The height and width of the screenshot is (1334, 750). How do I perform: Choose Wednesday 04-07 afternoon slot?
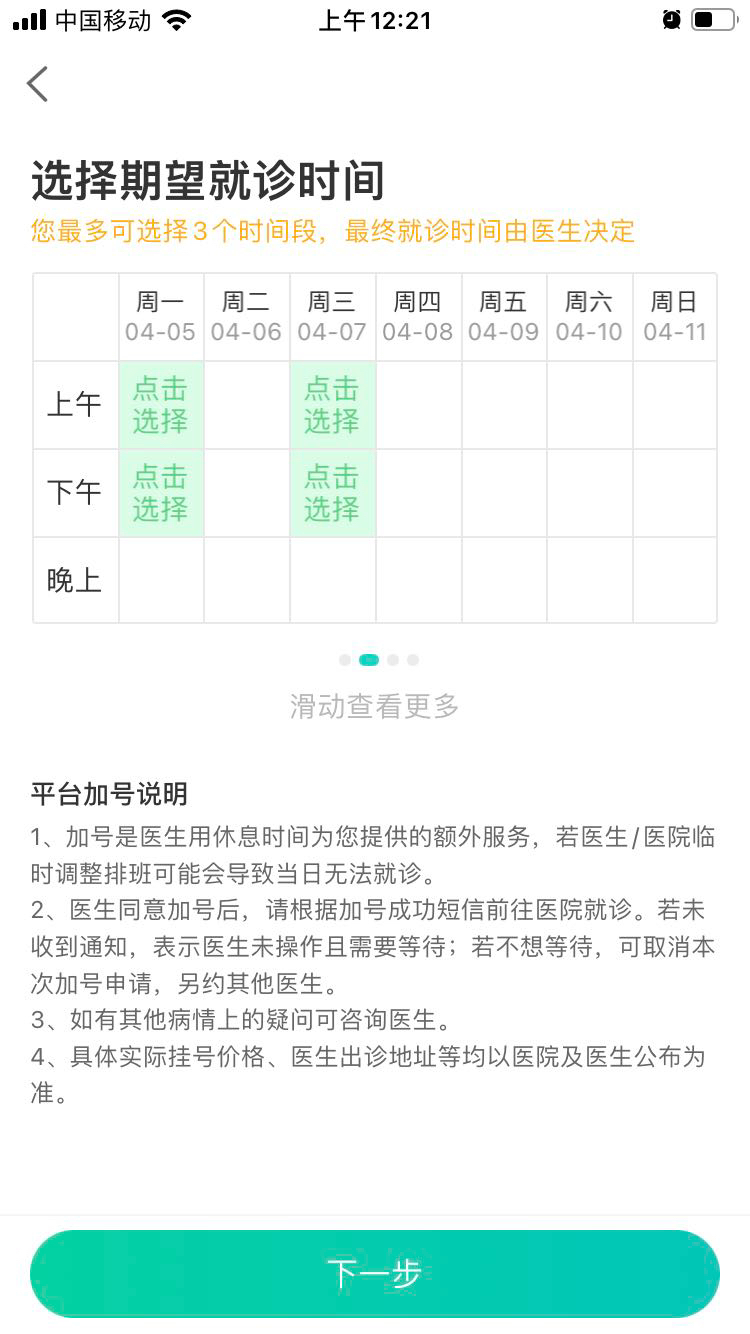pos(332,493)
